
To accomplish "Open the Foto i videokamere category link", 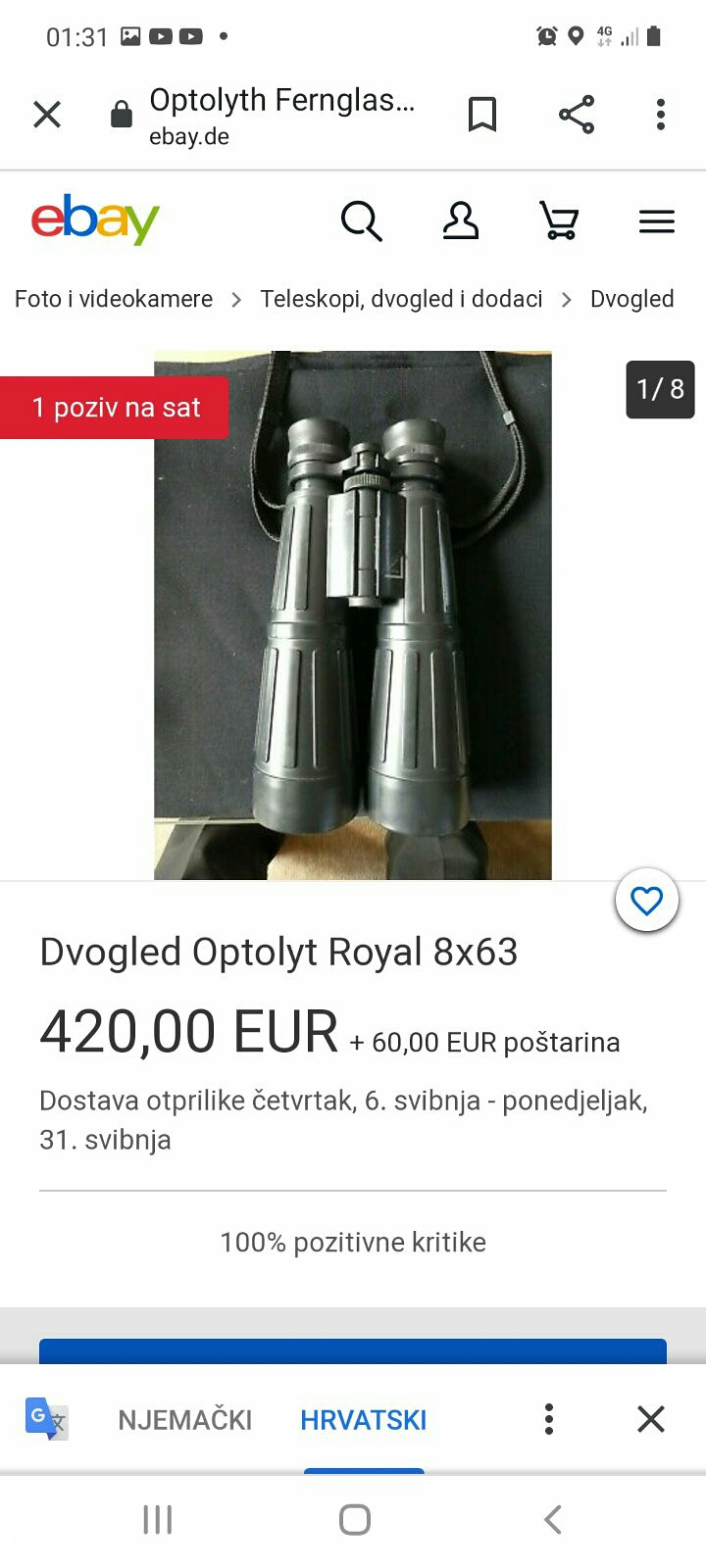I will pos(113,299).
